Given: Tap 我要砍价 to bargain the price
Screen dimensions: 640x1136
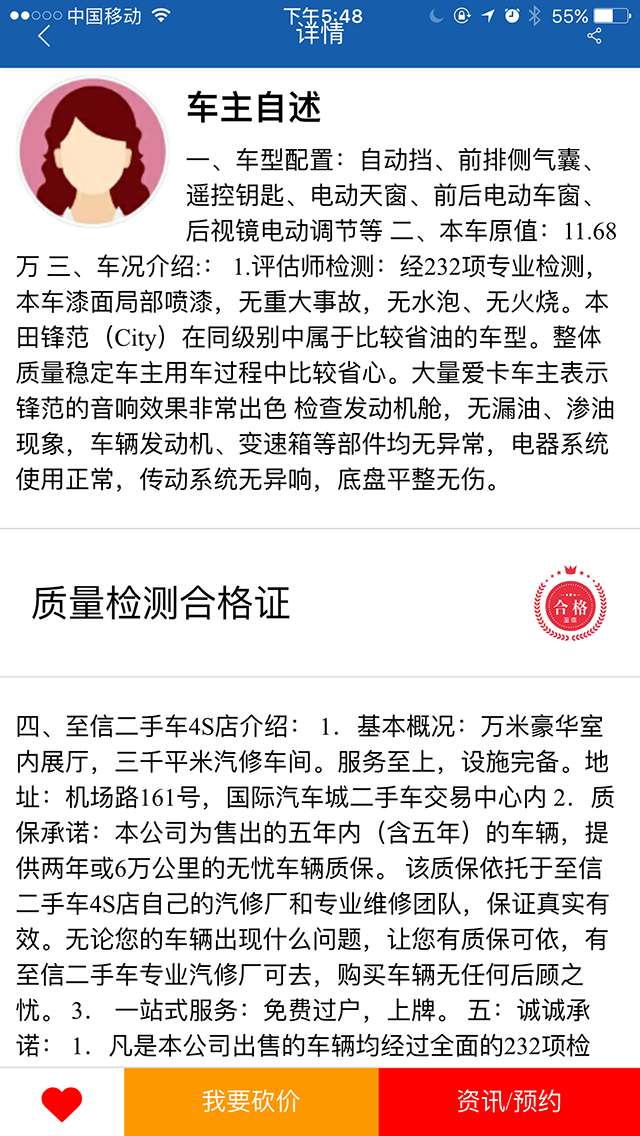Looking at the screenshot, I should pos(251,1102).
